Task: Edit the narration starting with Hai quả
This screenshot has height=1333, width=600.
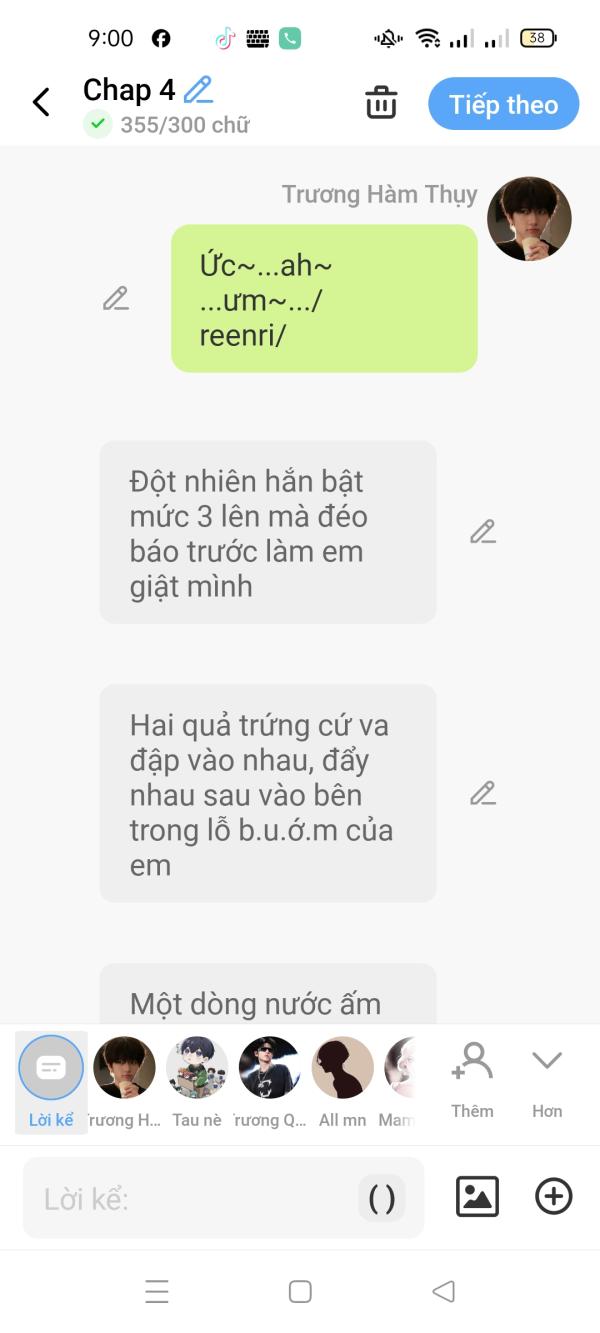Action: pos(483,794)
